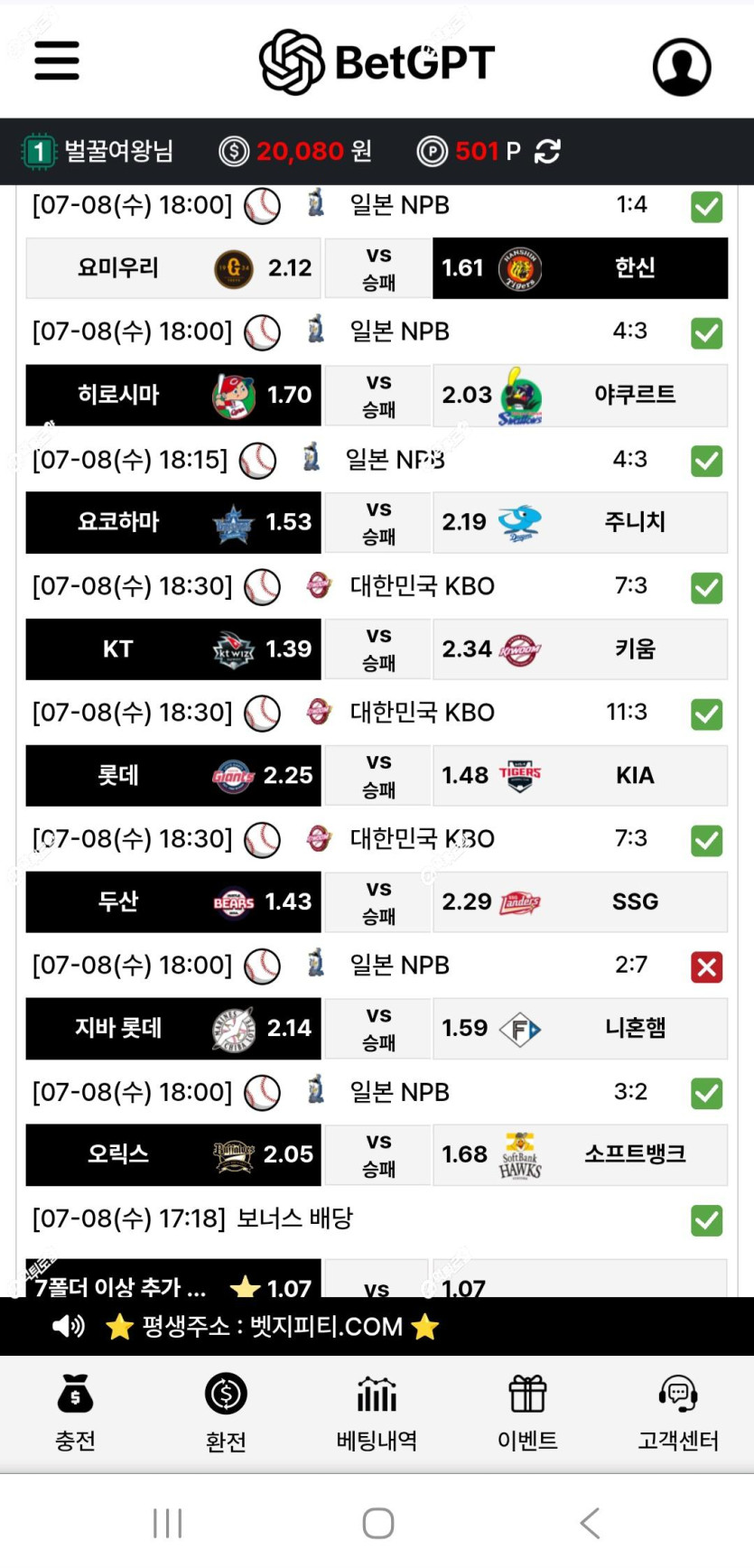Refresh the points balance
754x1568 pixels.
547,151
